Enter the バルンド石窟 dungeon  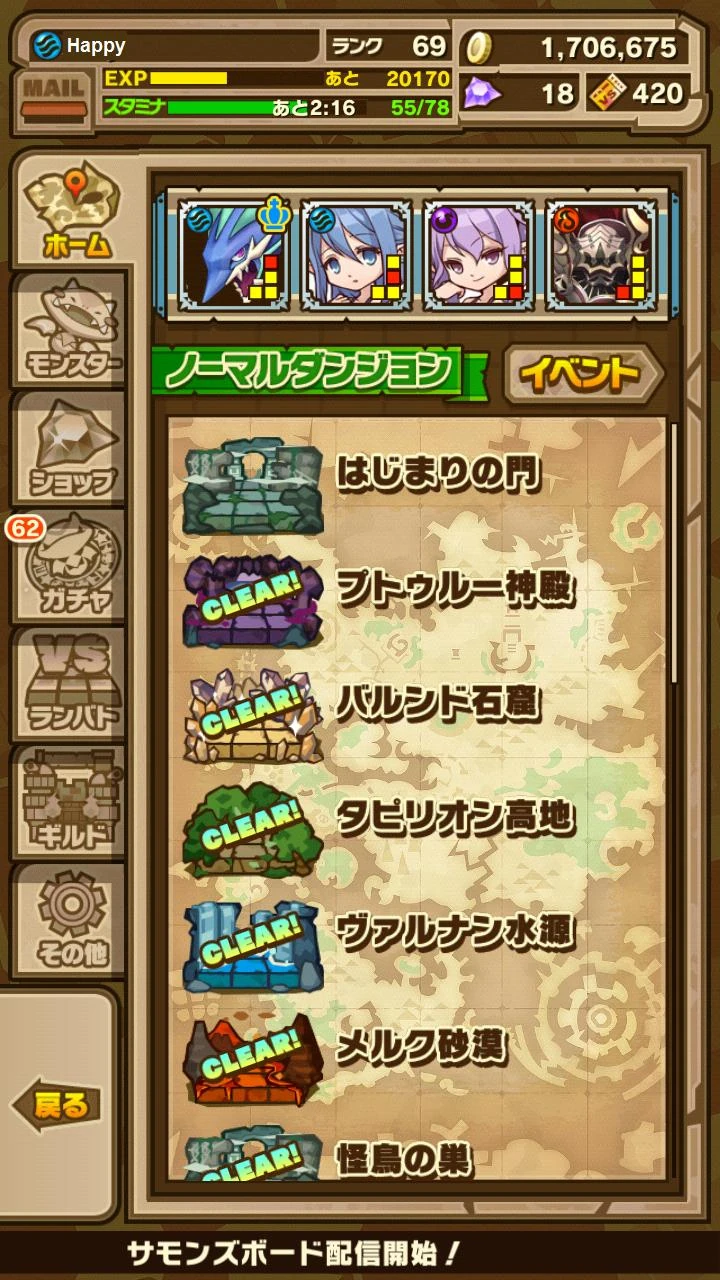(420, 705)
